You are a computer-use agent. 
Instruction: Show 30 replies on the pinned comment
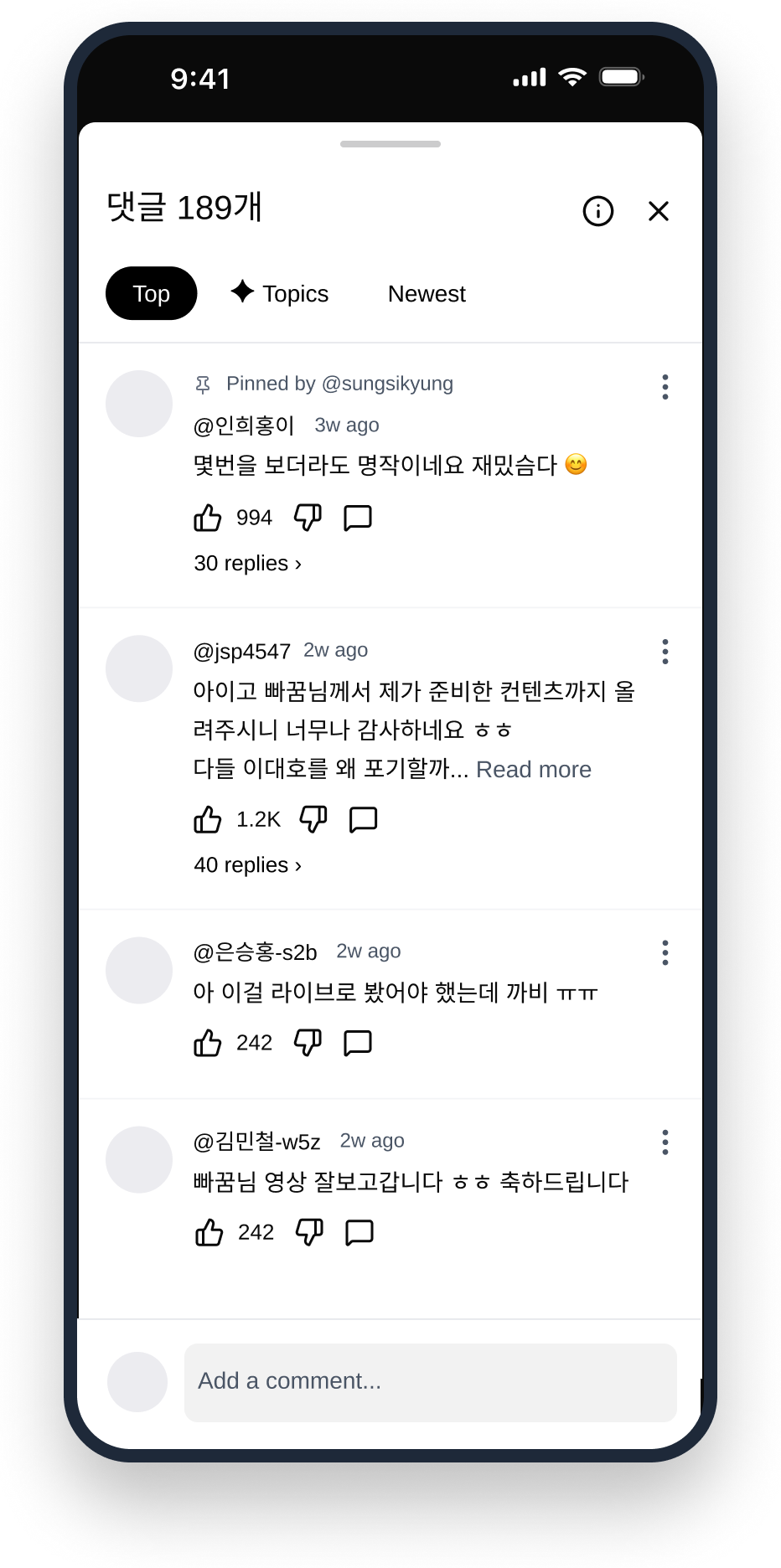(247, 563)
